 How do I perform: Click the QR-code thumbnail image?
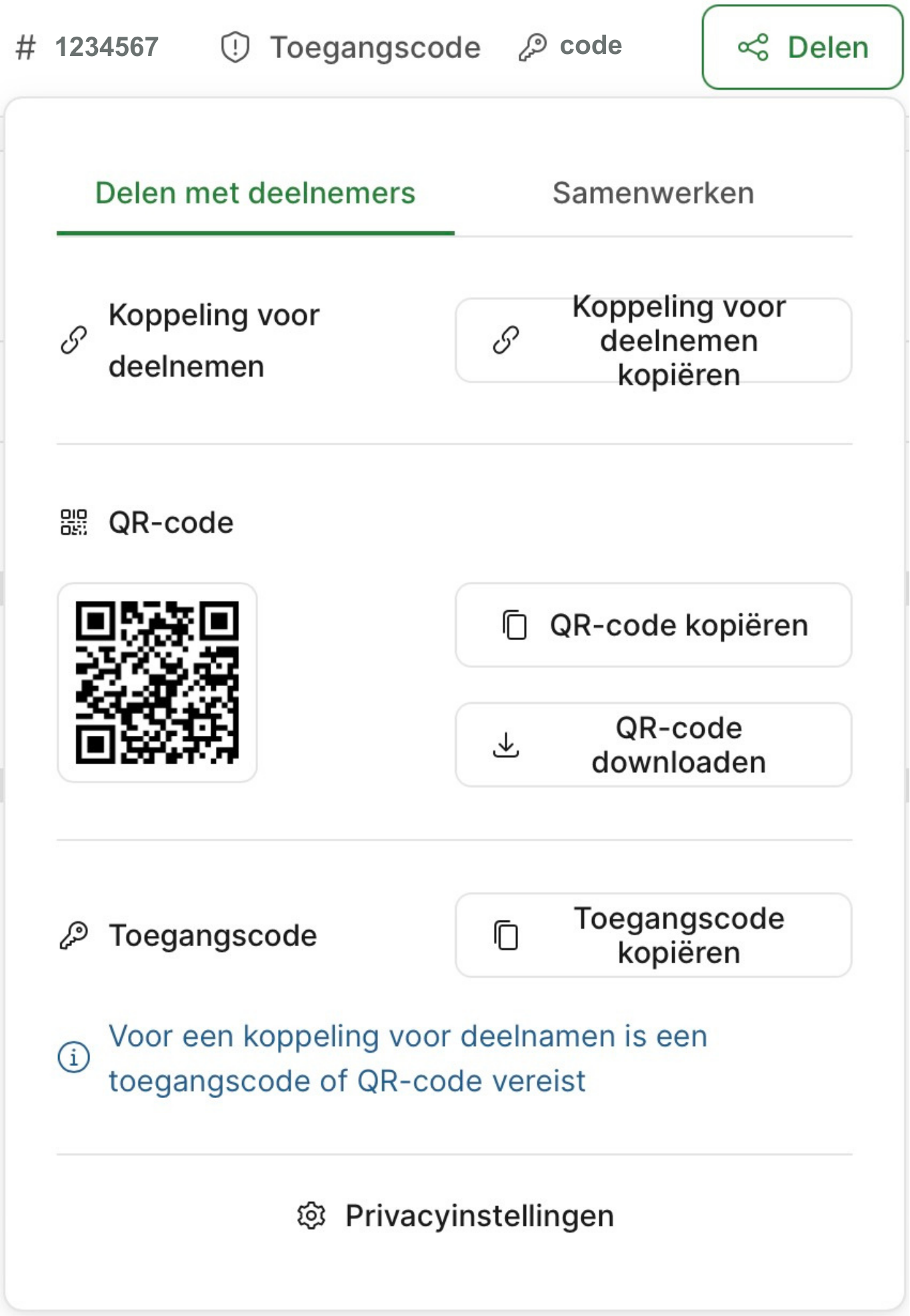point(157,681)
